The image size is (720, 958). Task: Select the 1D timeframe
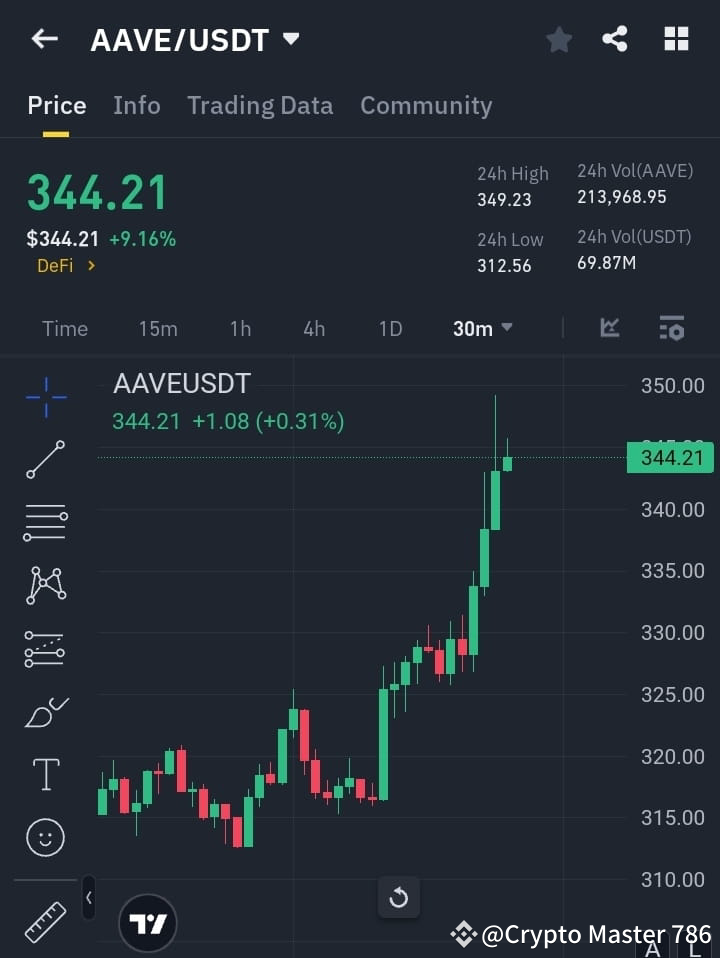tap(390, 328)
